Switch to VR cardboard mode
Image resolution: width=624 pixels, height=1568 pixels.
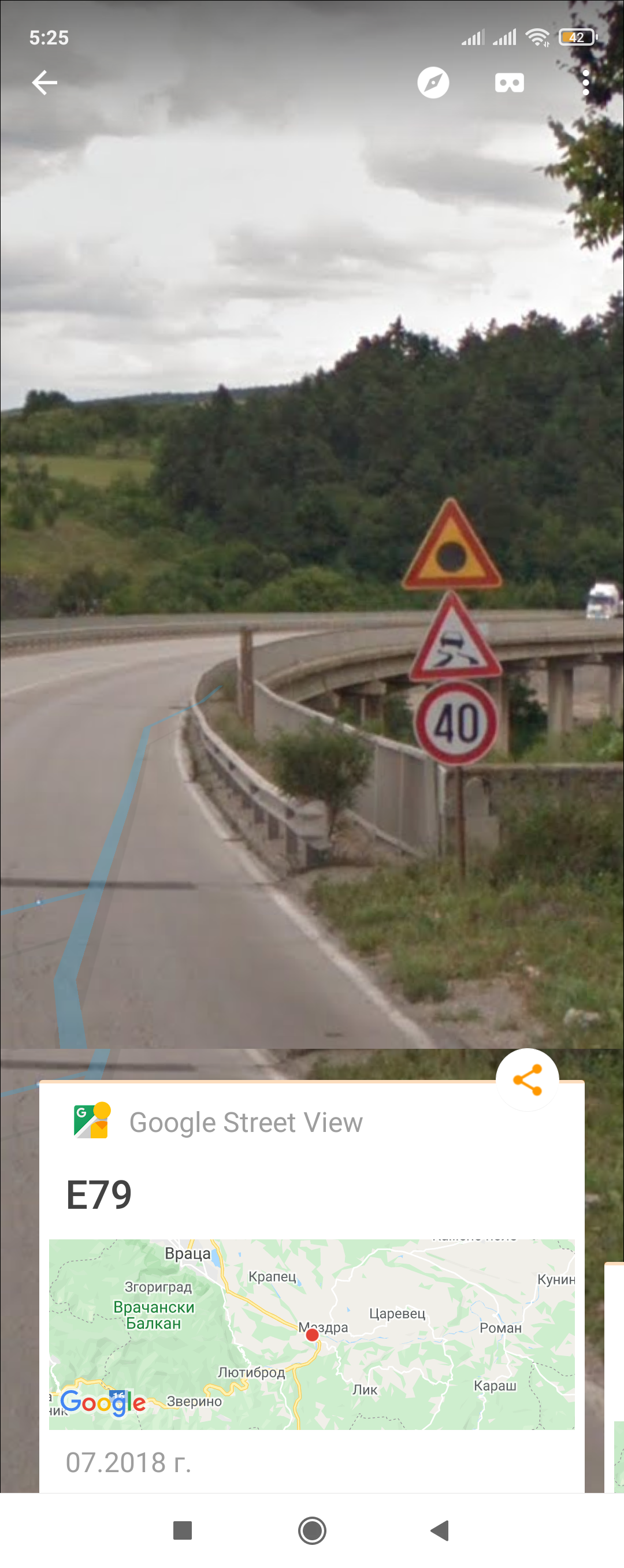point(509,83)
